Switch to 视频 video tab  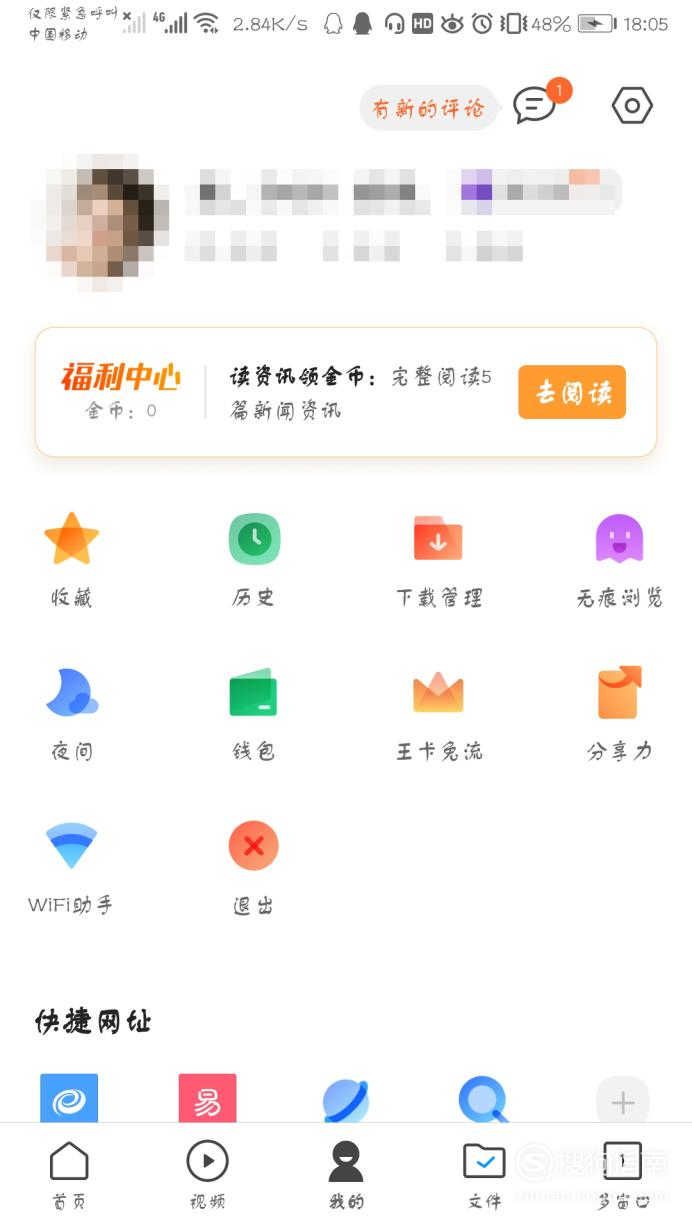[x=207, y=1176]
